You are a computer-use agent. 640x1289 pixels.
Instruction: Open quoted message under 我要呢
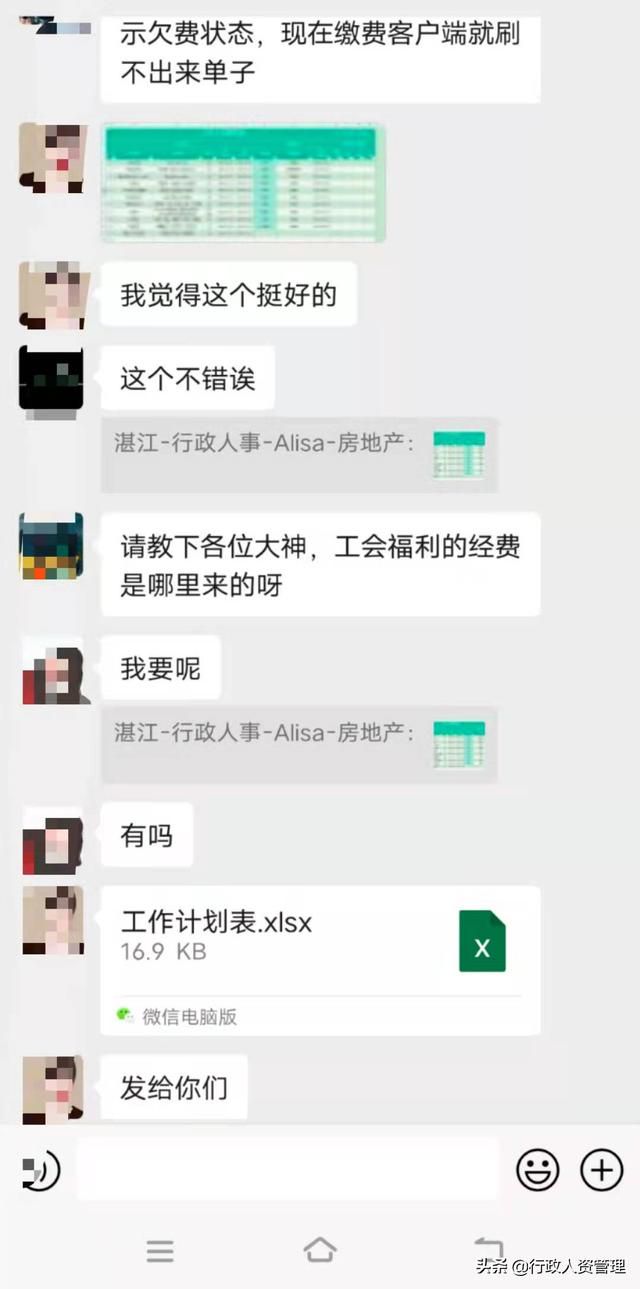299,745
